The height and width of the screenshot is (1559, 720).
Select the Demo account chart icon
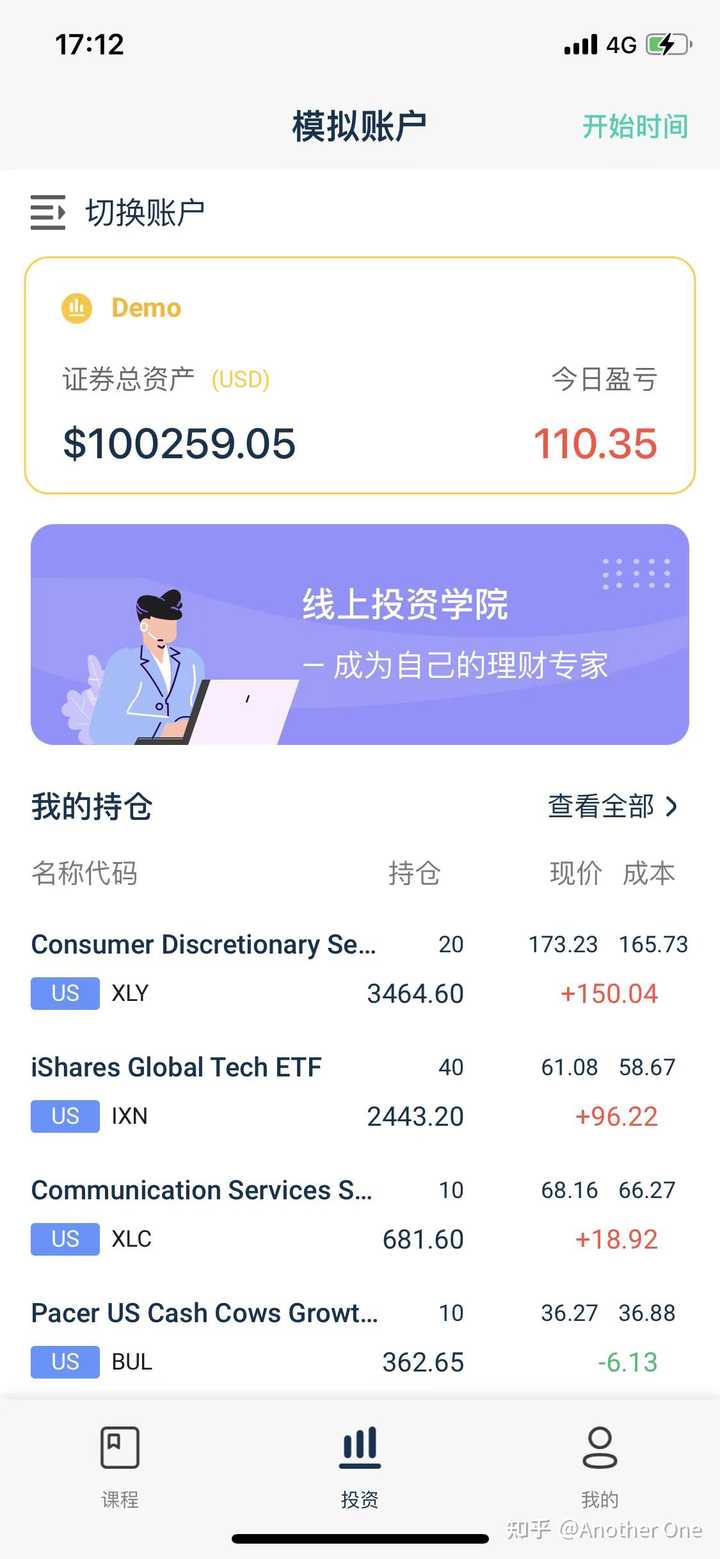pyautogui.click(x=78, y=308)
